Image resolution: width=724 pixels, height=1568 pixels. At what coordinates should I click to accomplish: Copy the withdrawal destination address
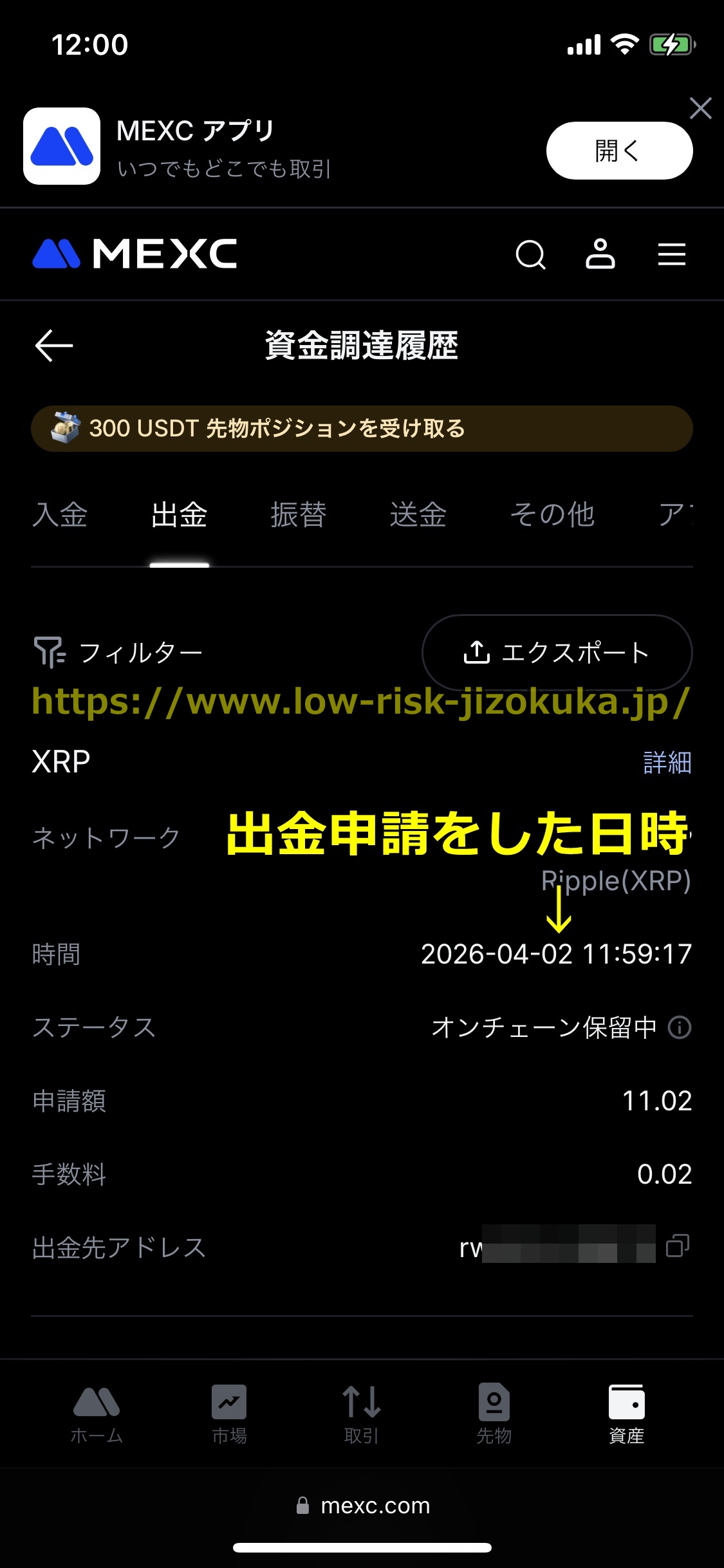click(677, 1245)
